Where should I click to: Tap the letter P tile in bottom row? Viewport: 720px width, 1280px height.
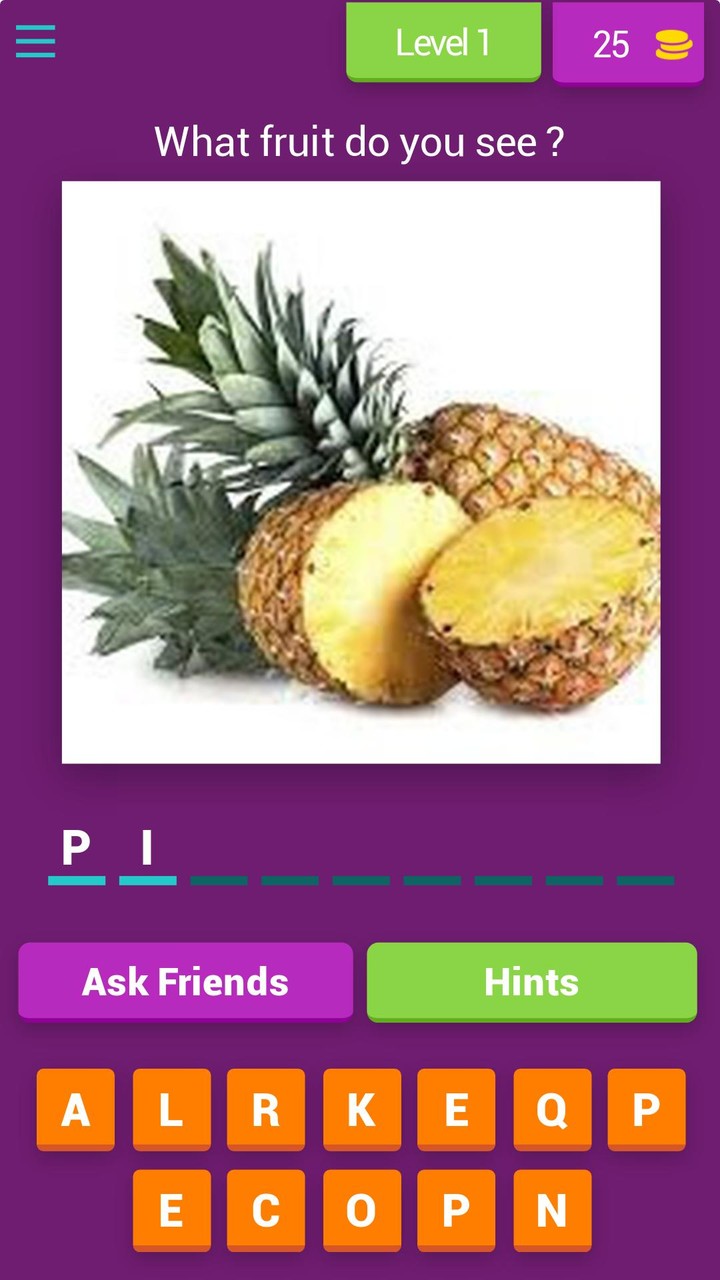457,1212
